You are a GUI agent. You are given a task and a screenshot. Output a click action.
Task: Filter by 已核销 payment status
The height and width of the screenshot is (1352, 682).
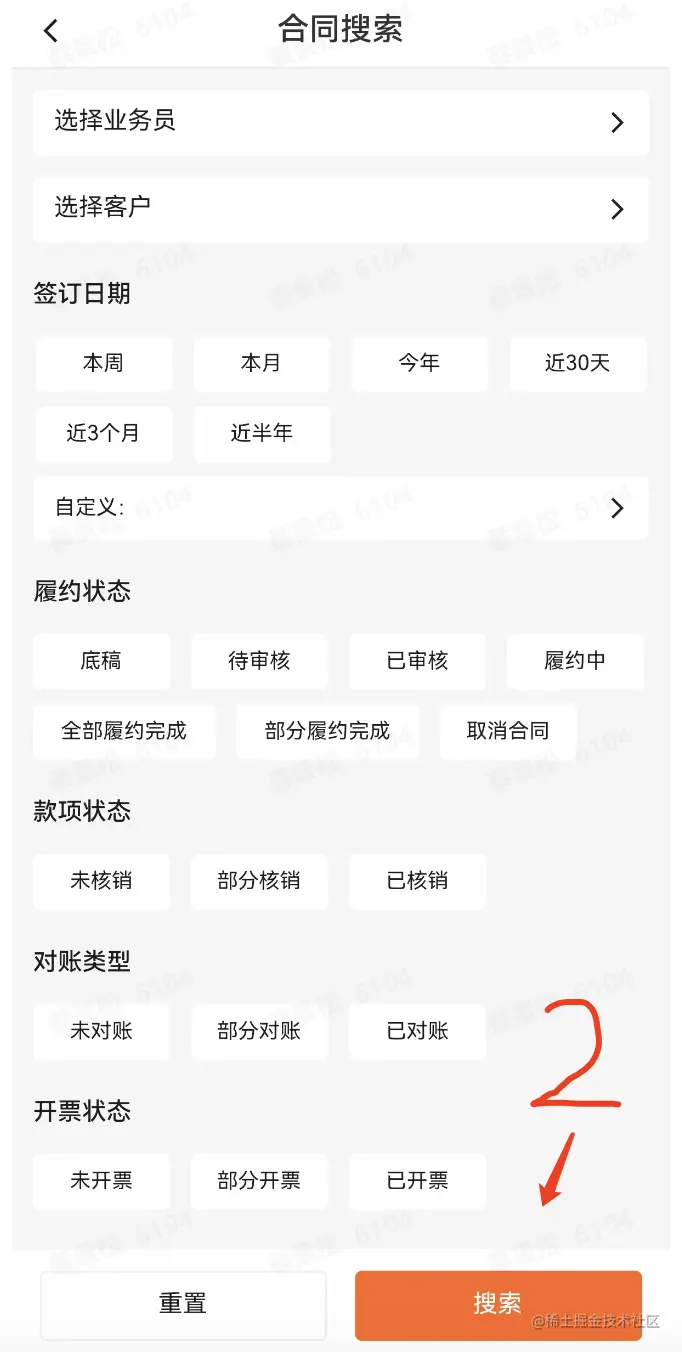417,881
